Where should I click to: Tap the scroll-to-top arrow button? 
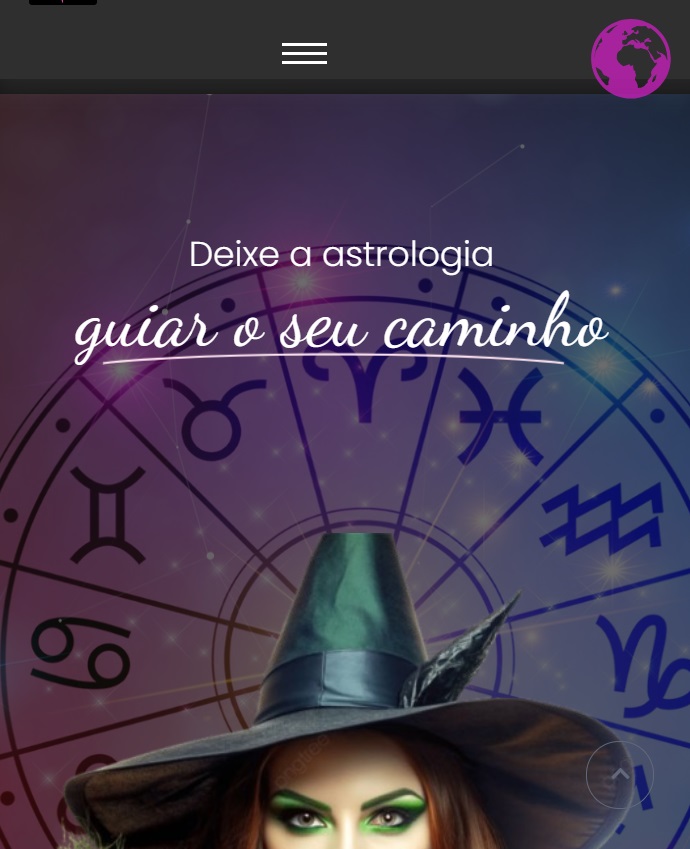619,774
